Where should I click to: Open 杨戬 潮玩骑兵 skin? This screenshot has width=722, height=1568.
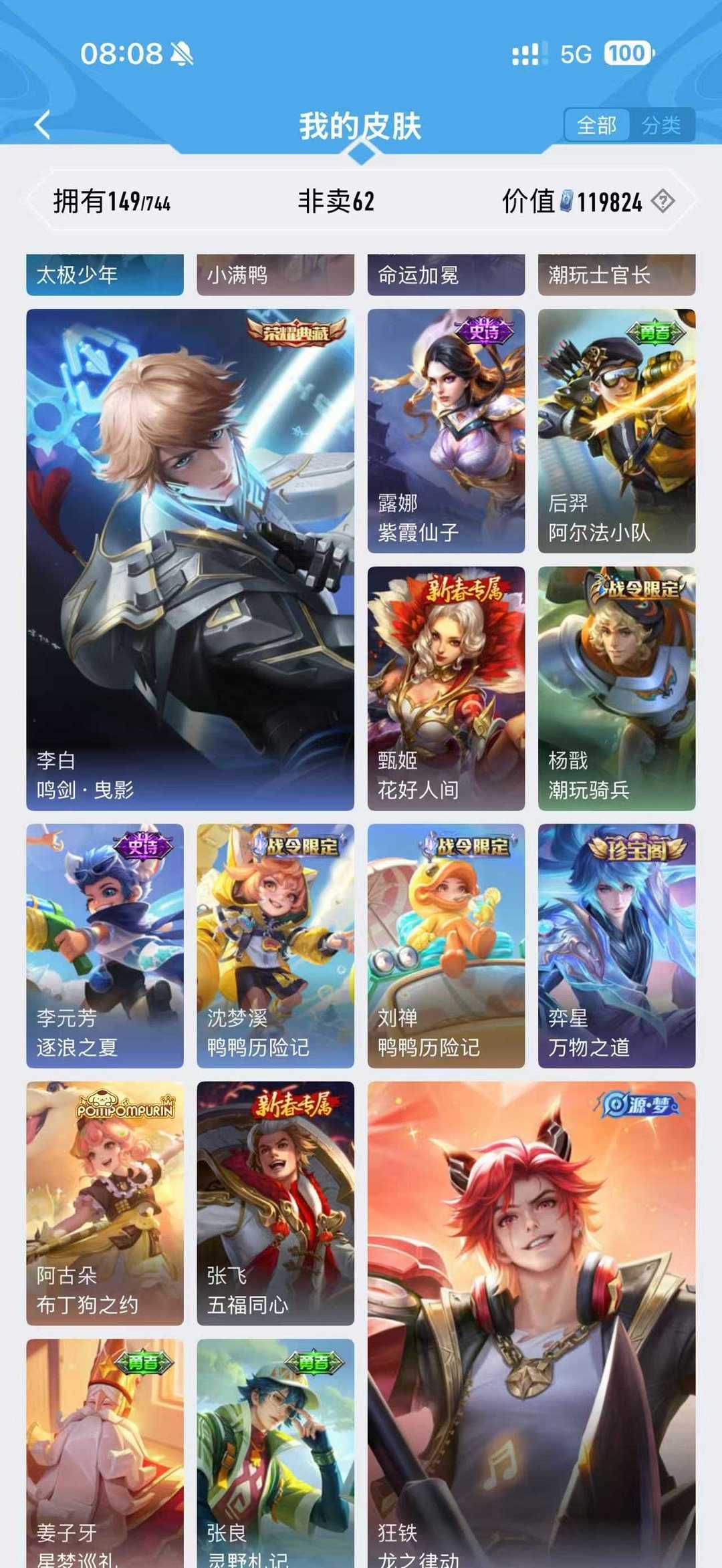(616, 688)
